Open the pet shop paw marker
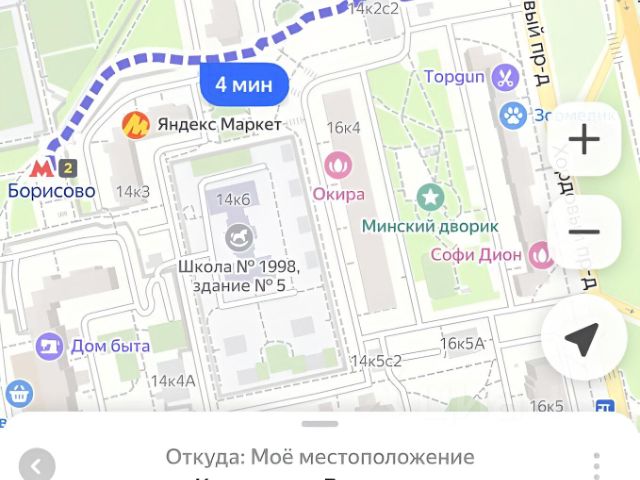This screenshot has width=640, height=480. (514, 114)
